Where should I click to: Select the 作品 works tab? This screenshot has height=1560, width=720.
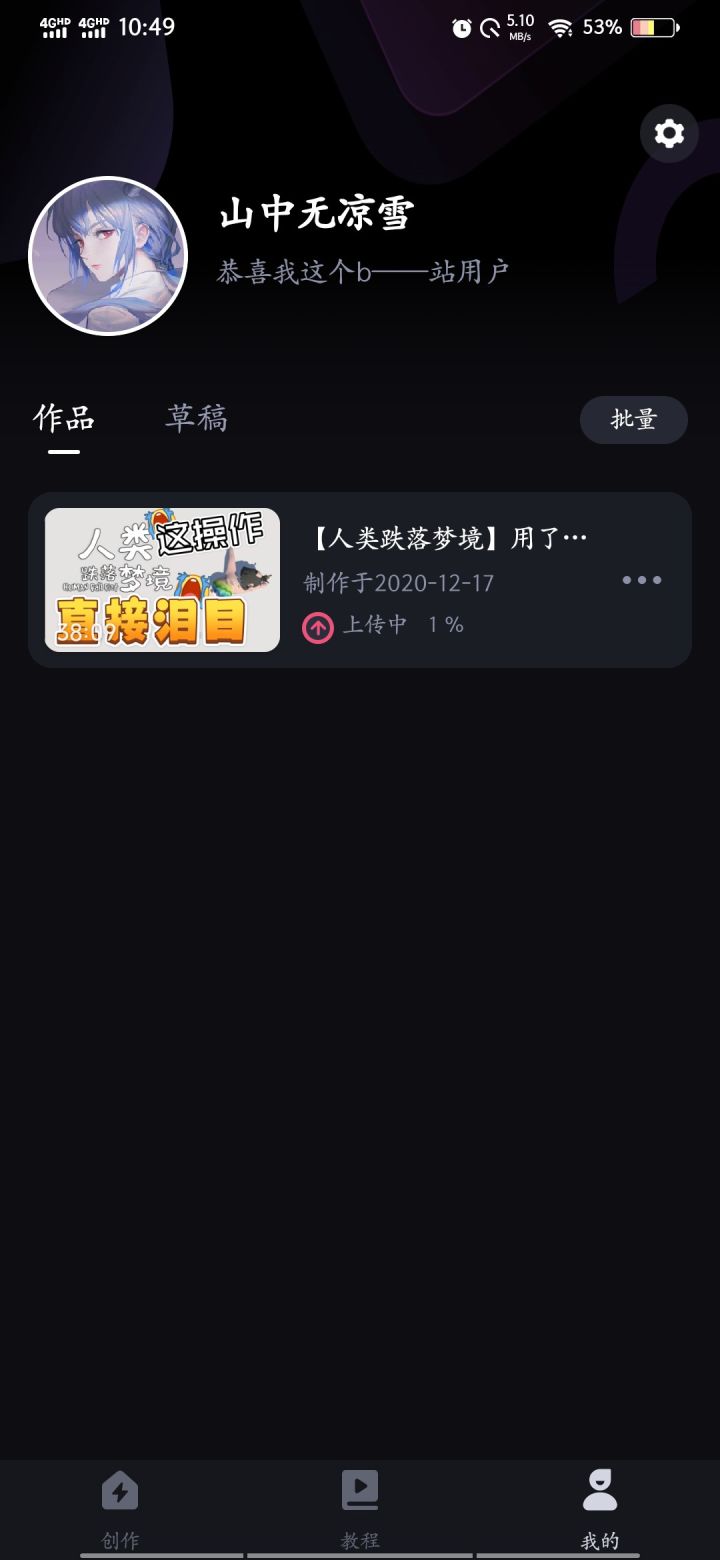pyautogui.click(x=62, y=417)
